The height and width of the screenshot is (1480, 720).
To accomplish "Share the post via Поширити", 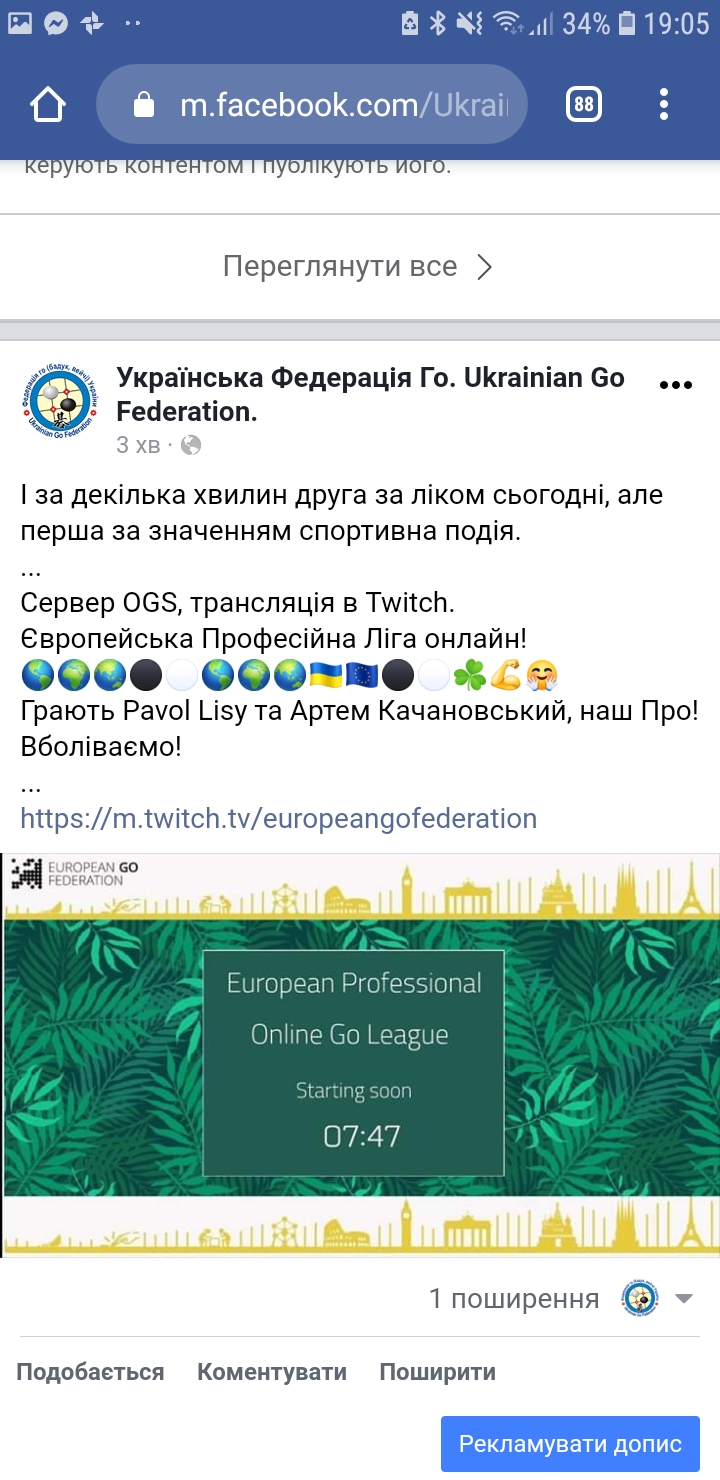I will pyautogui.click(x=437, y=1372).
